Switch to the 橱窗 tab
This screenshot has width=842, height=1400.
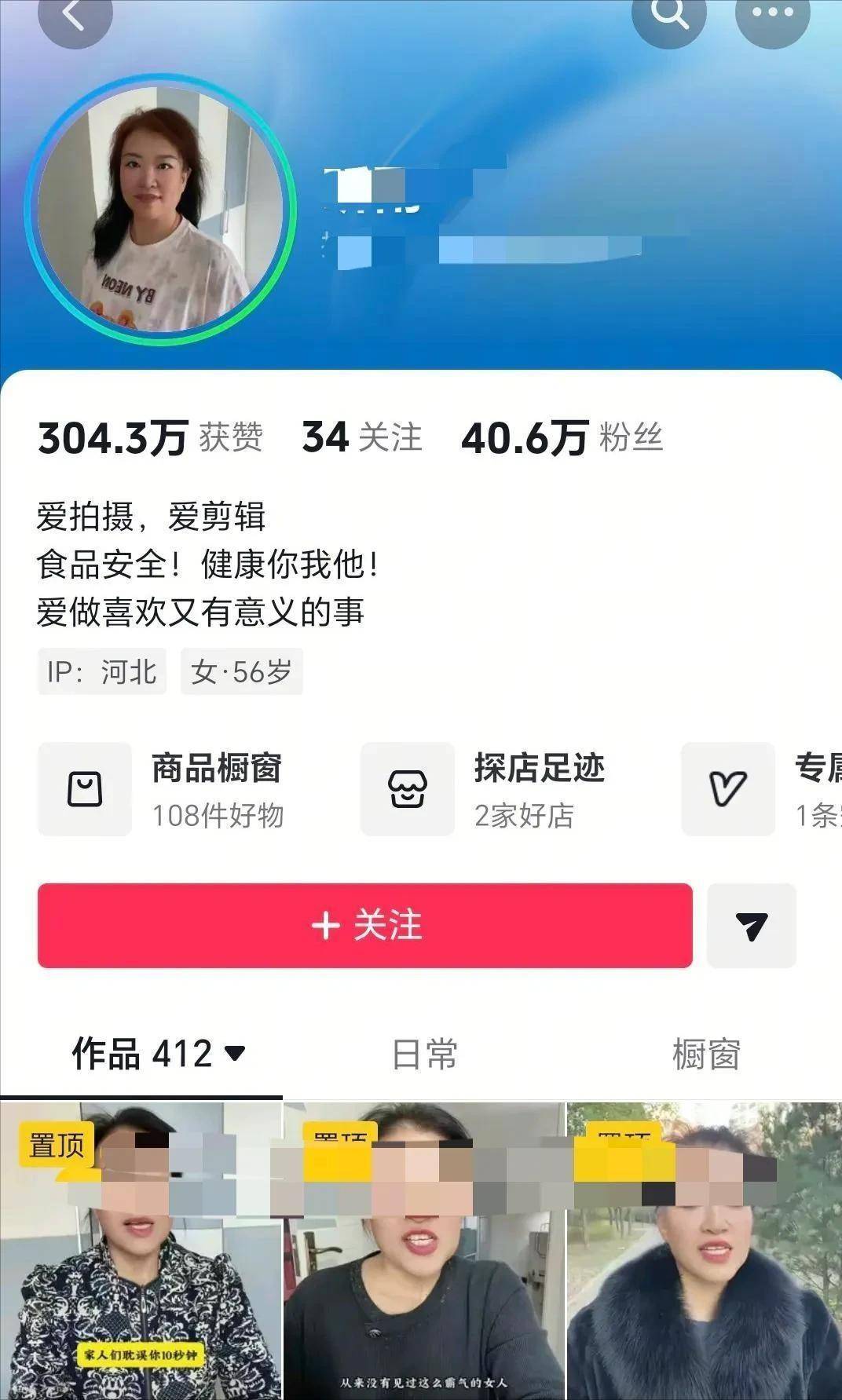click(705, 1054)
